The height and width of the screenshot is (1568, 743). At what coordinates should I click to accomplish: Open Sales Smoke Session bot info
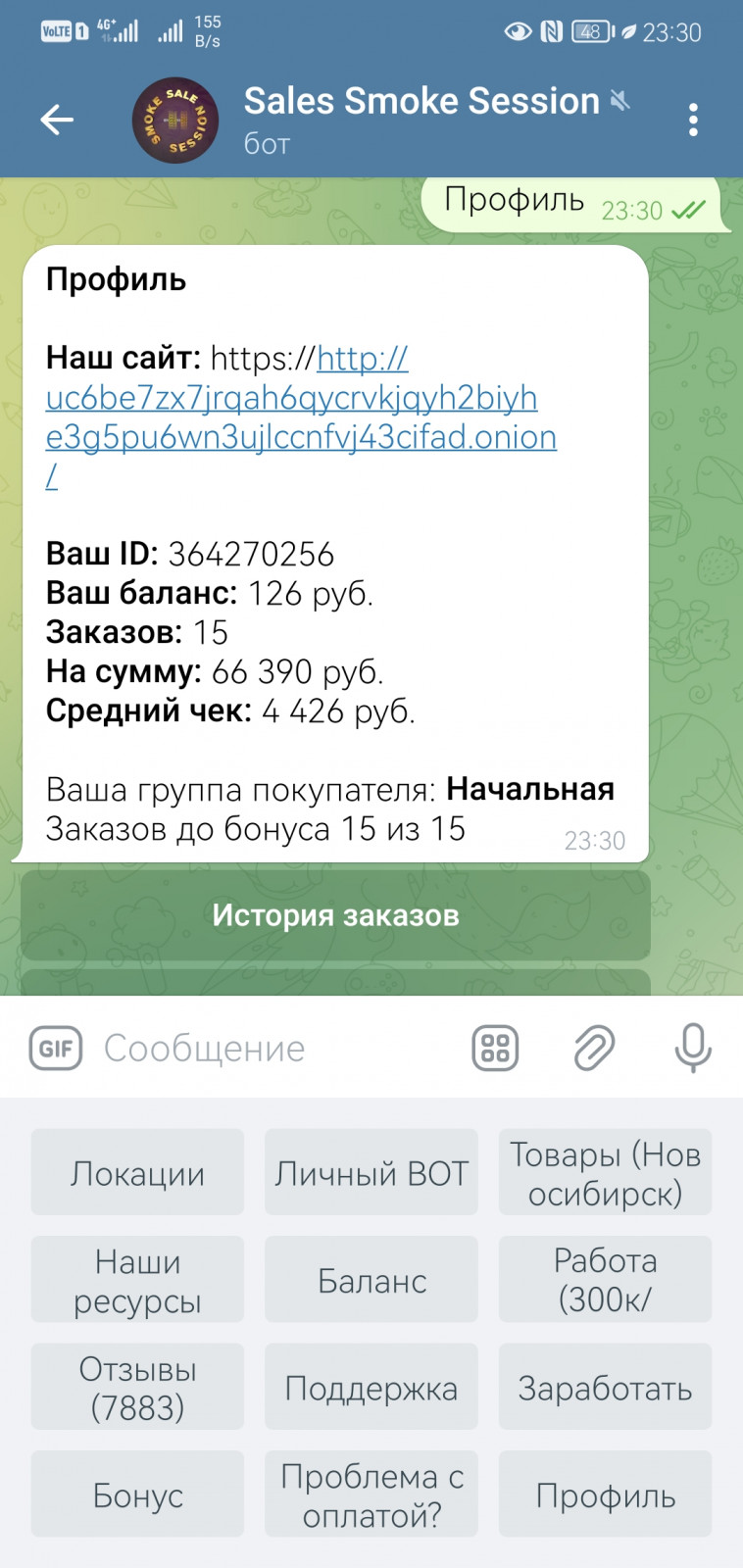(421, 118)
